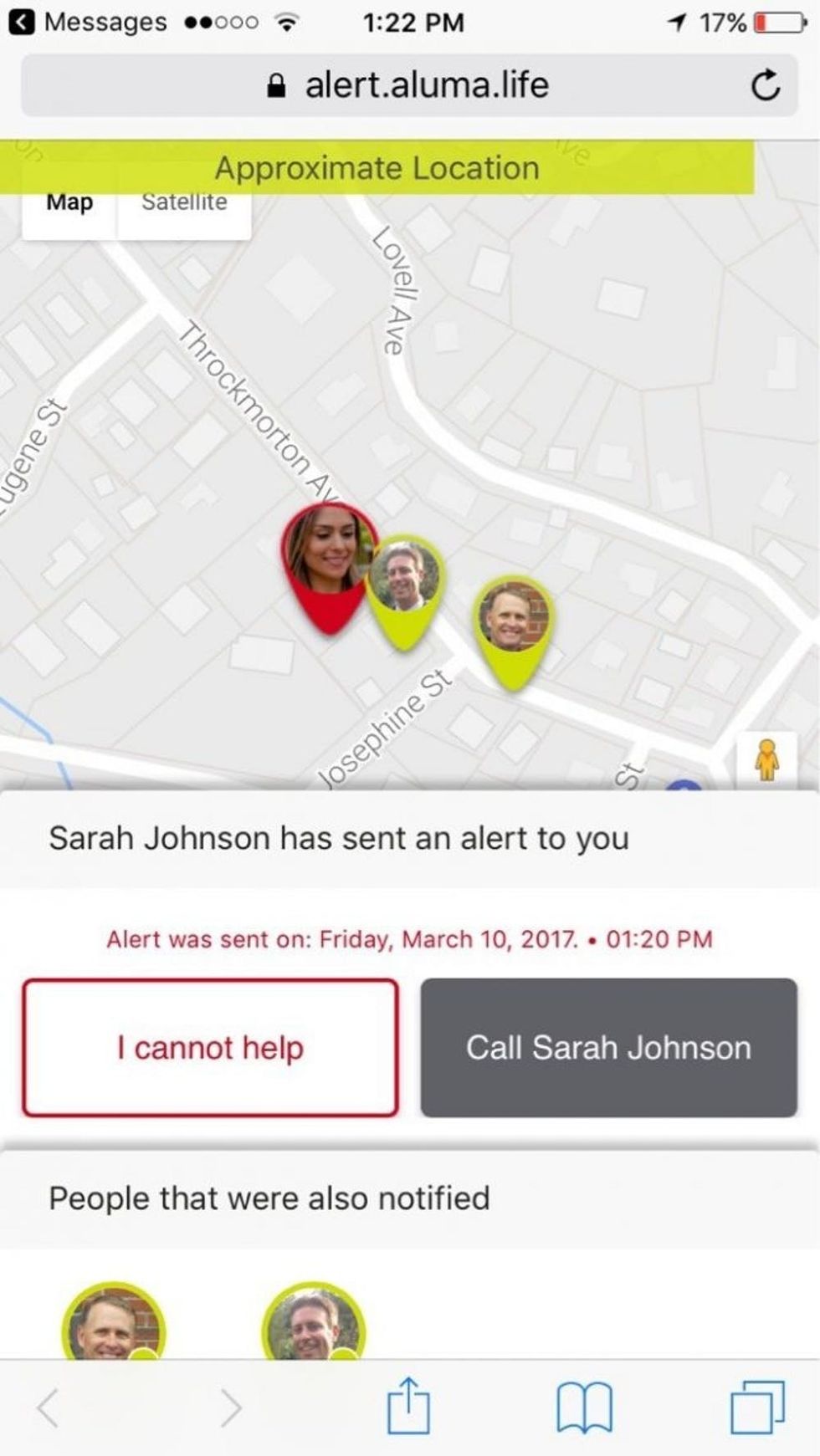Open the Safari share sheet
This screenshot has height=1456, width=820.
[x=408, y=1407]
